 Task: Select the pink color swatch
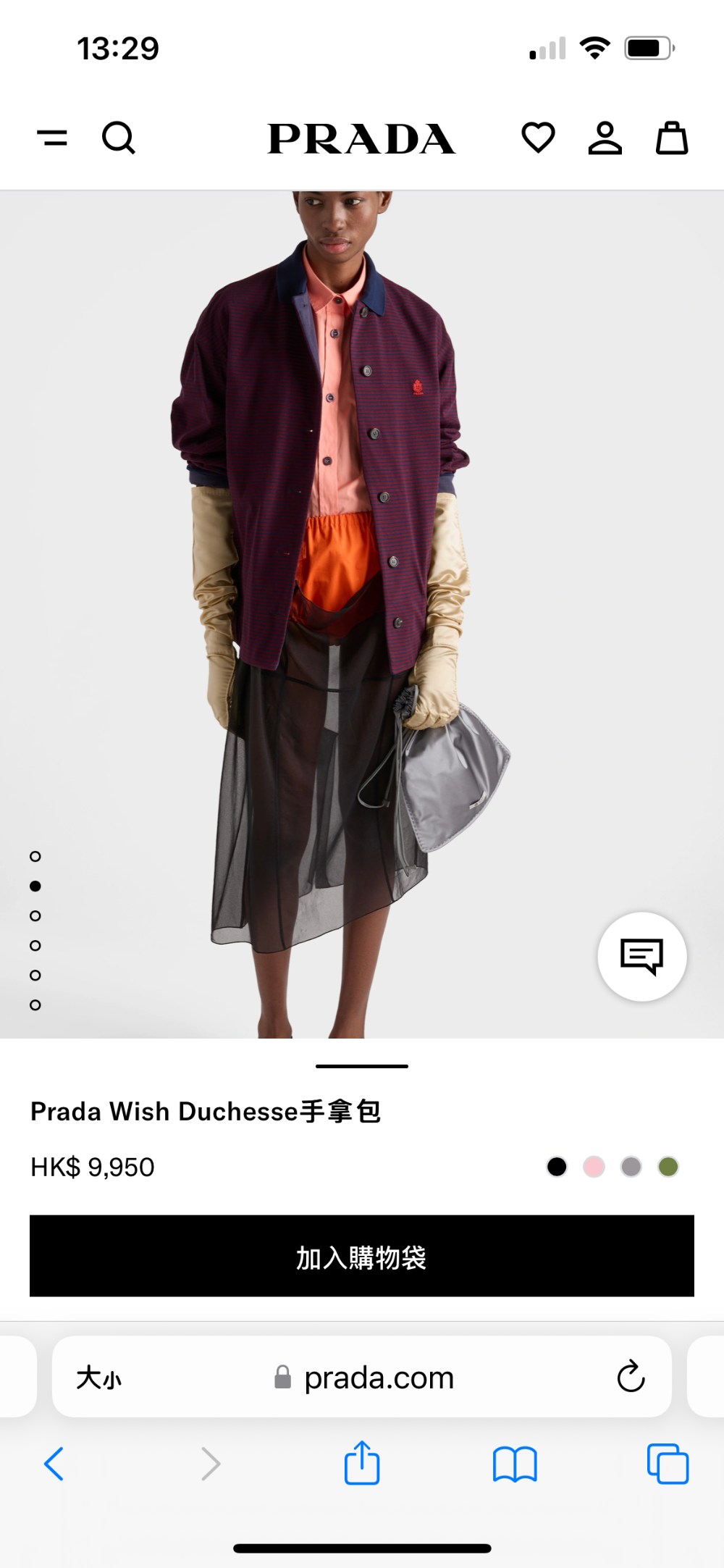[594, 1167]
